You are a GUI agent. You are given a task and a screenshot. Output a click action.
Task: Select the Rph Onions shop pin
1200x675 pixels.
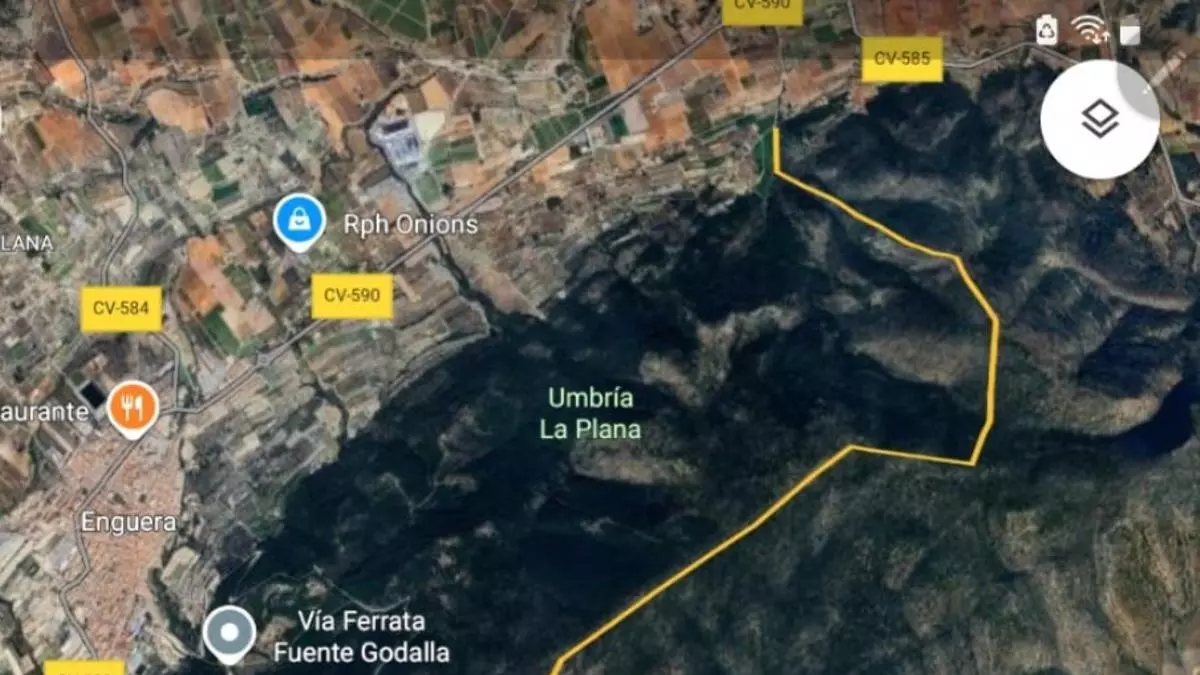[x=299, y=221]
